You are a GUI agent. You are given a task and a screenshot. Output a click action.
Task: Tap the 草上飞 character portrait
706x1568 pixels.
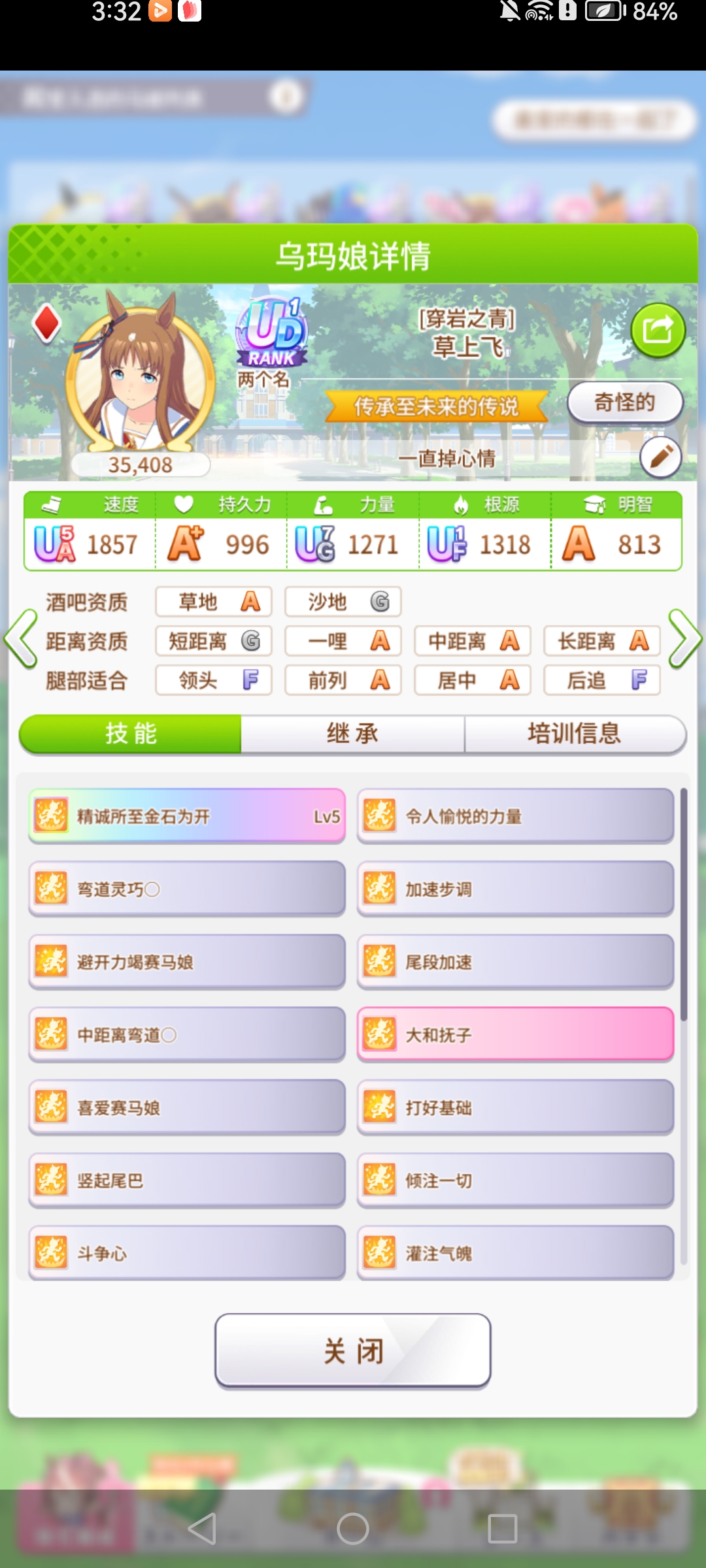click(141, 379)
